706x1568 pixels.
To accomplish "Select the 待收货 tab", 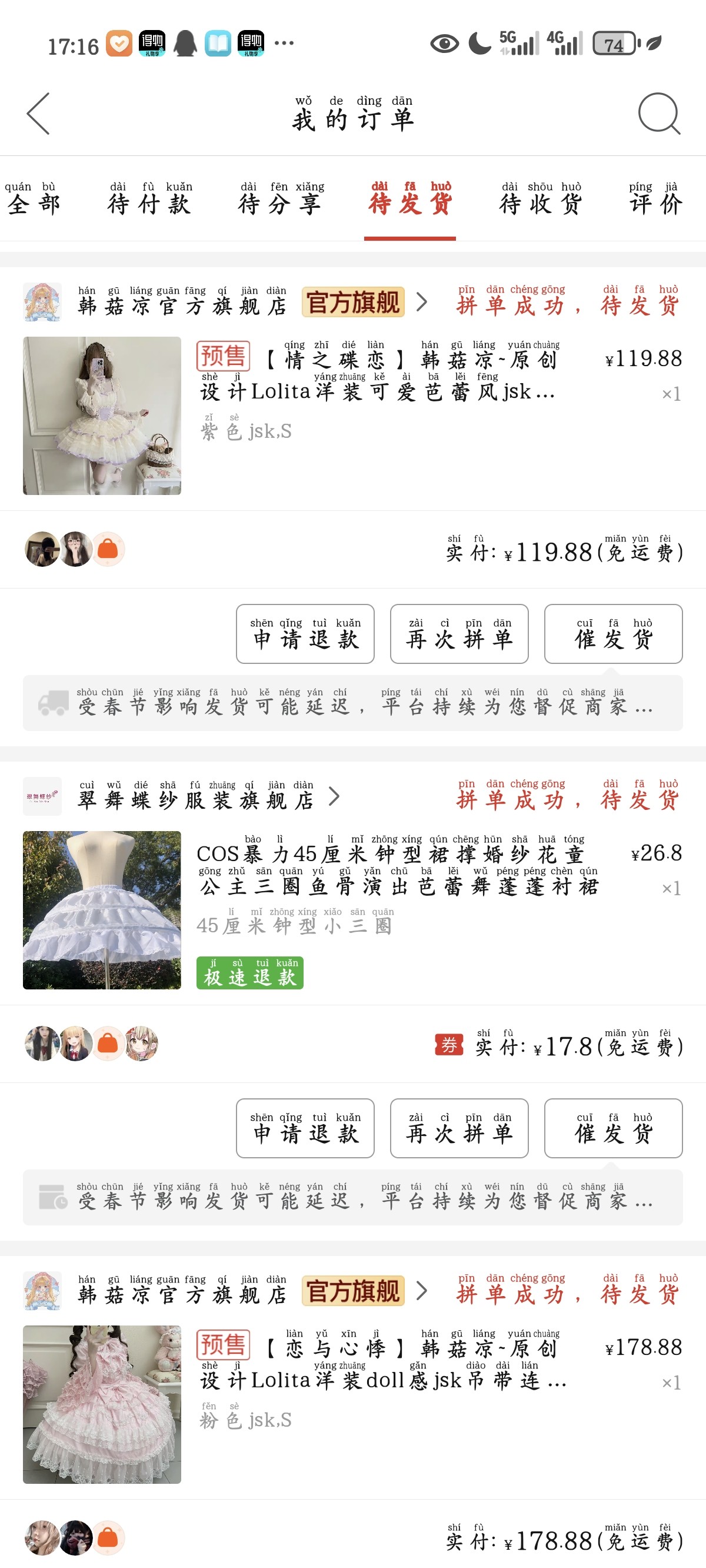I will [541, 198].
